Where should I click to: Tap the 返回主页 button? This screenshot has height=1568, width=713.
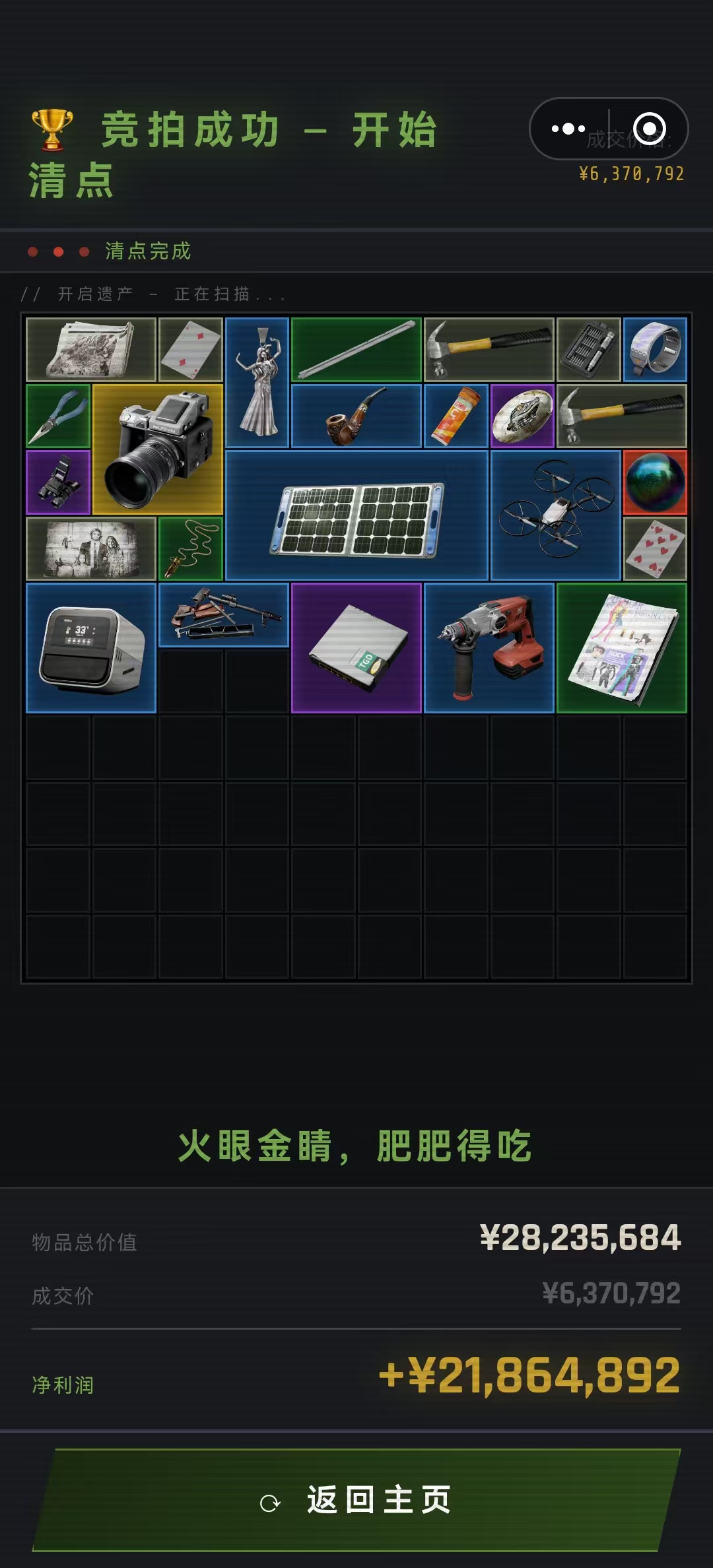click(356, 1500)
